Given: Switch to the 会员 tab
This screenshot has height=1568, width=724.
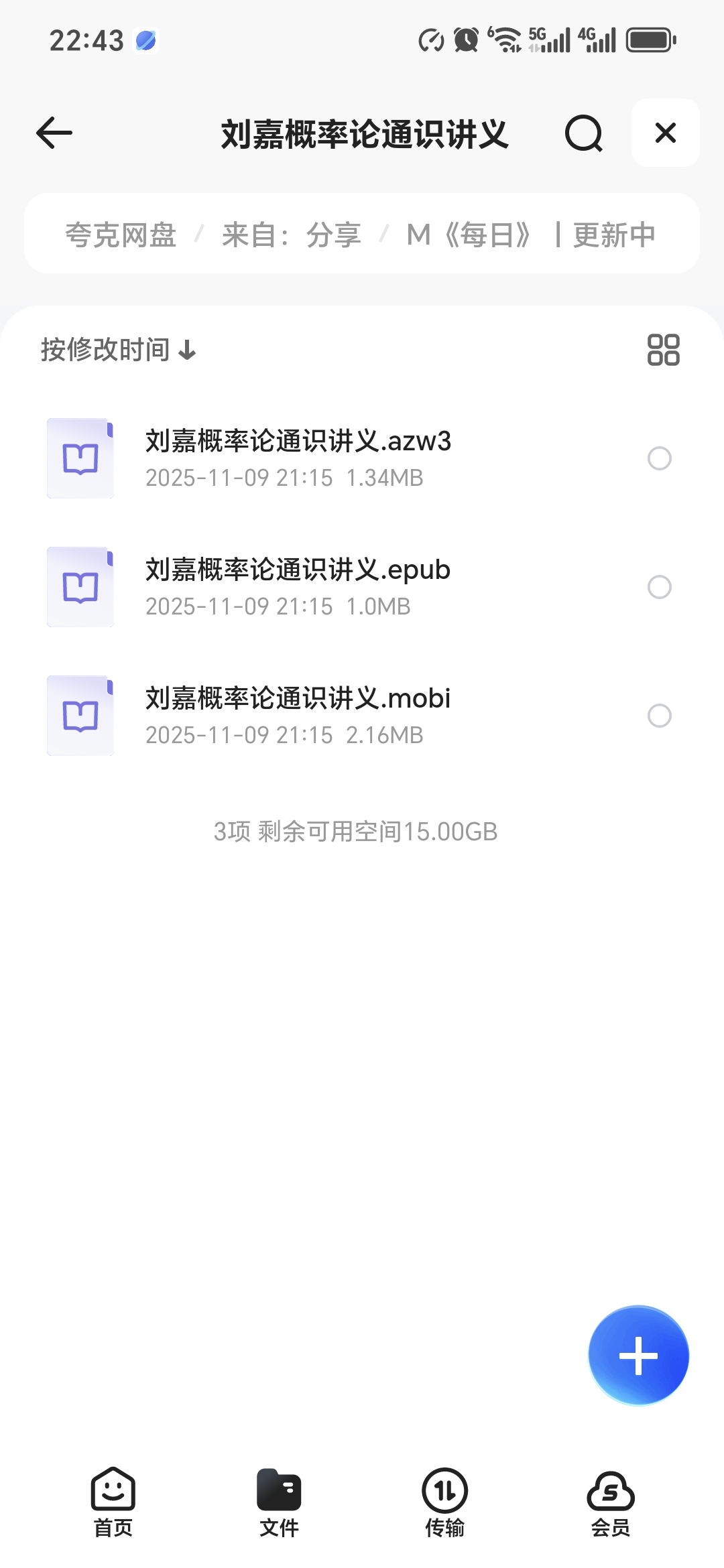Looking at the screenshot, I should point(610,1502).
